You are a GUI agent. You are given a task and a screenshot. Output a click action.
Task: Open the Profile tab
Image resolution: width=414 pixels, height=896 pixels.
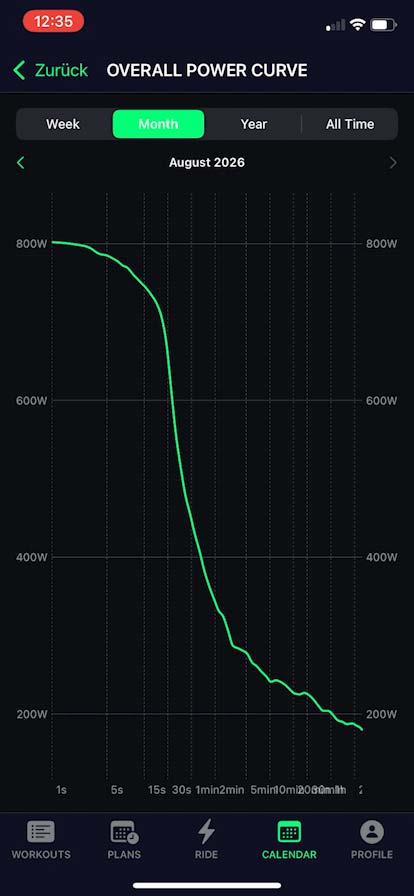point(372,840)
